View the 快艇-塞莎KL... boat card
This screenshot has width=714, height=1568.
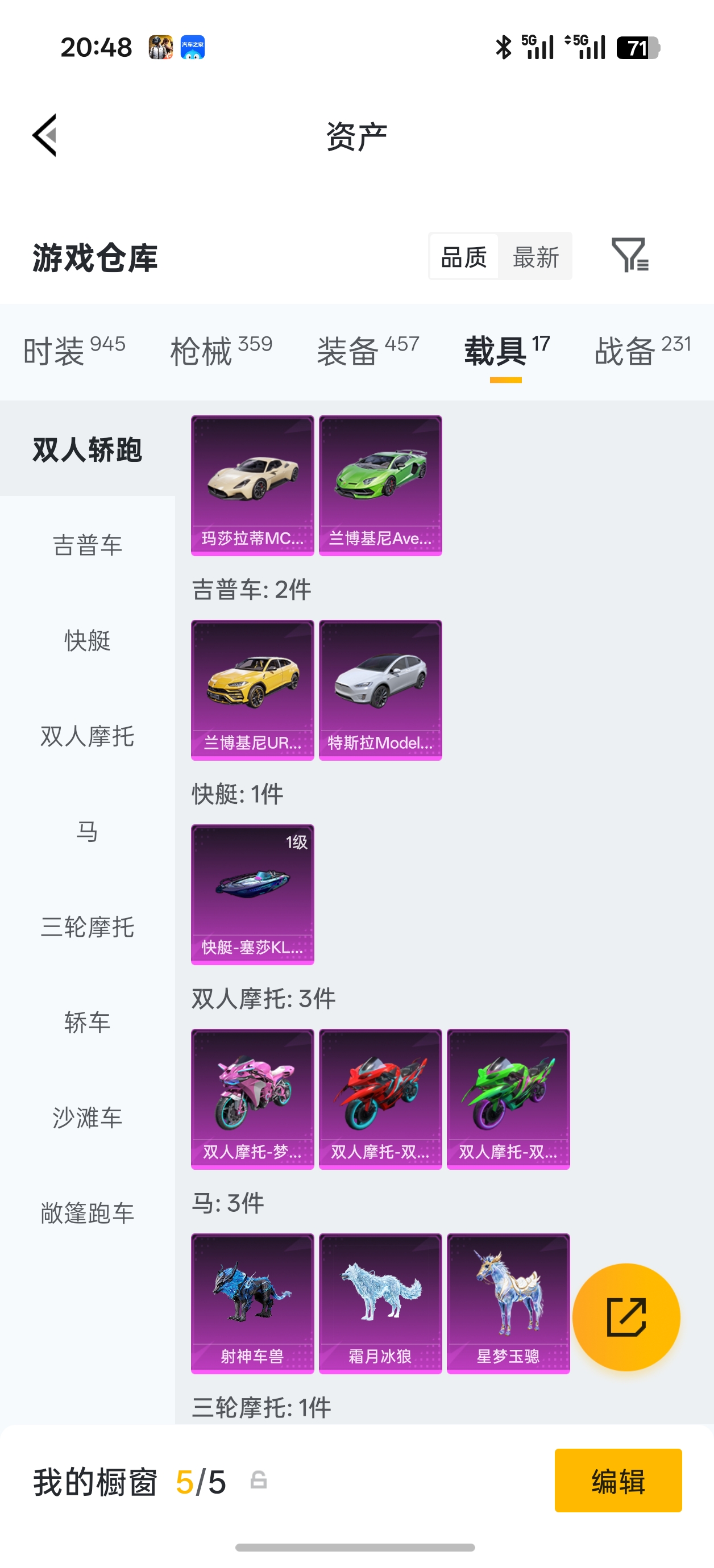click(x=253, y=895)
